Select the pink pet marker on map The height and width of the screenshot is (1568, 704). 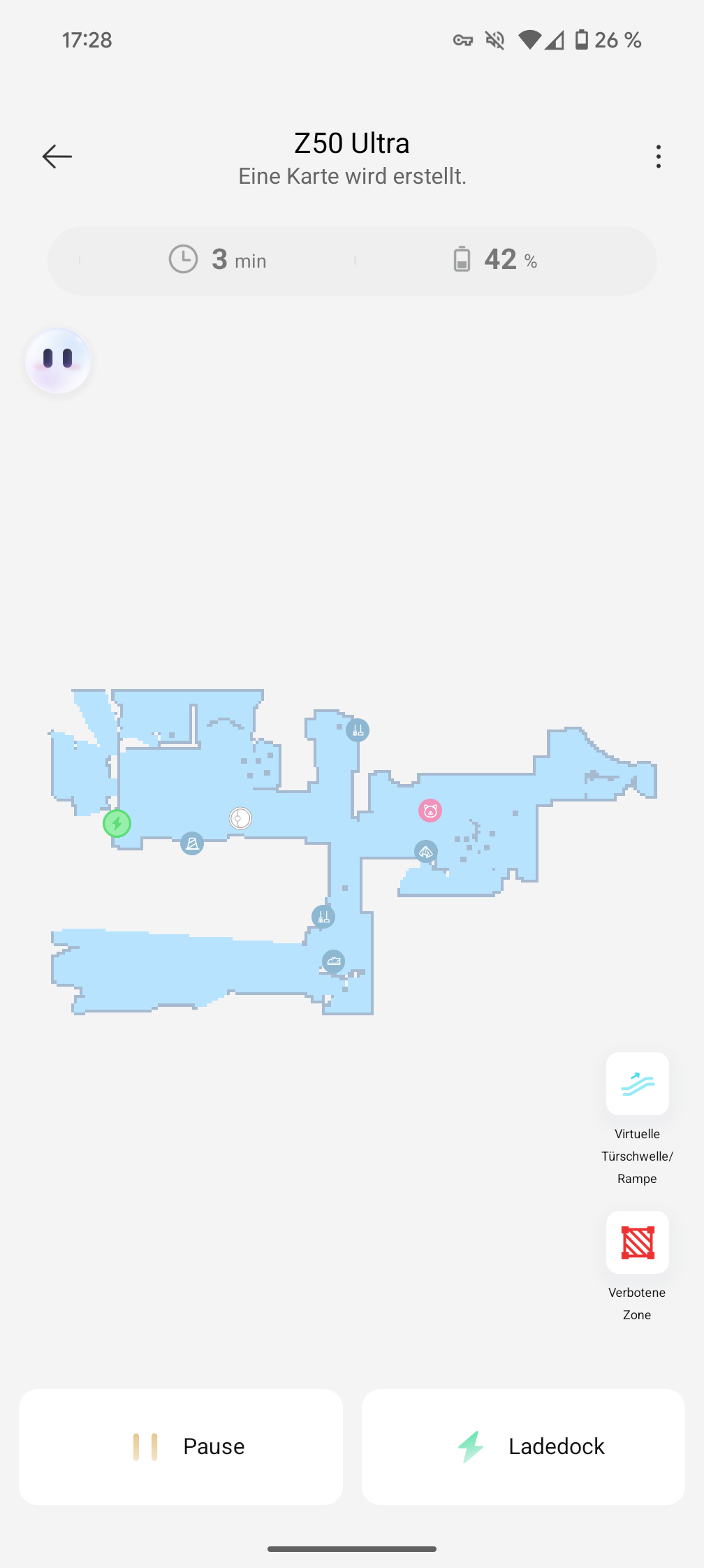click(x=430, y=811)
